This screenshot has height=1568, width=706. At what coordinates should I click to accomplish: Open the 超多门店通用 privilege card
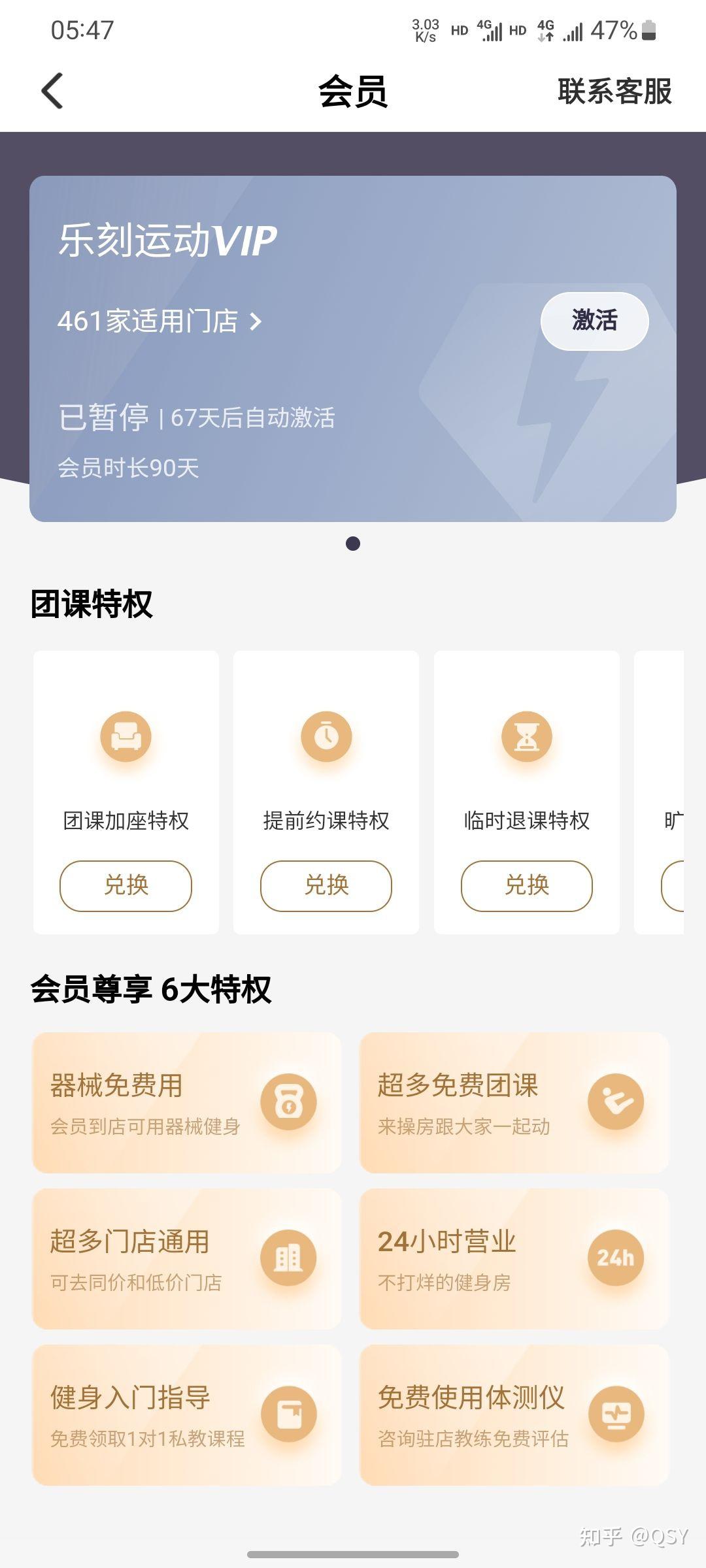pos(187,1259)
